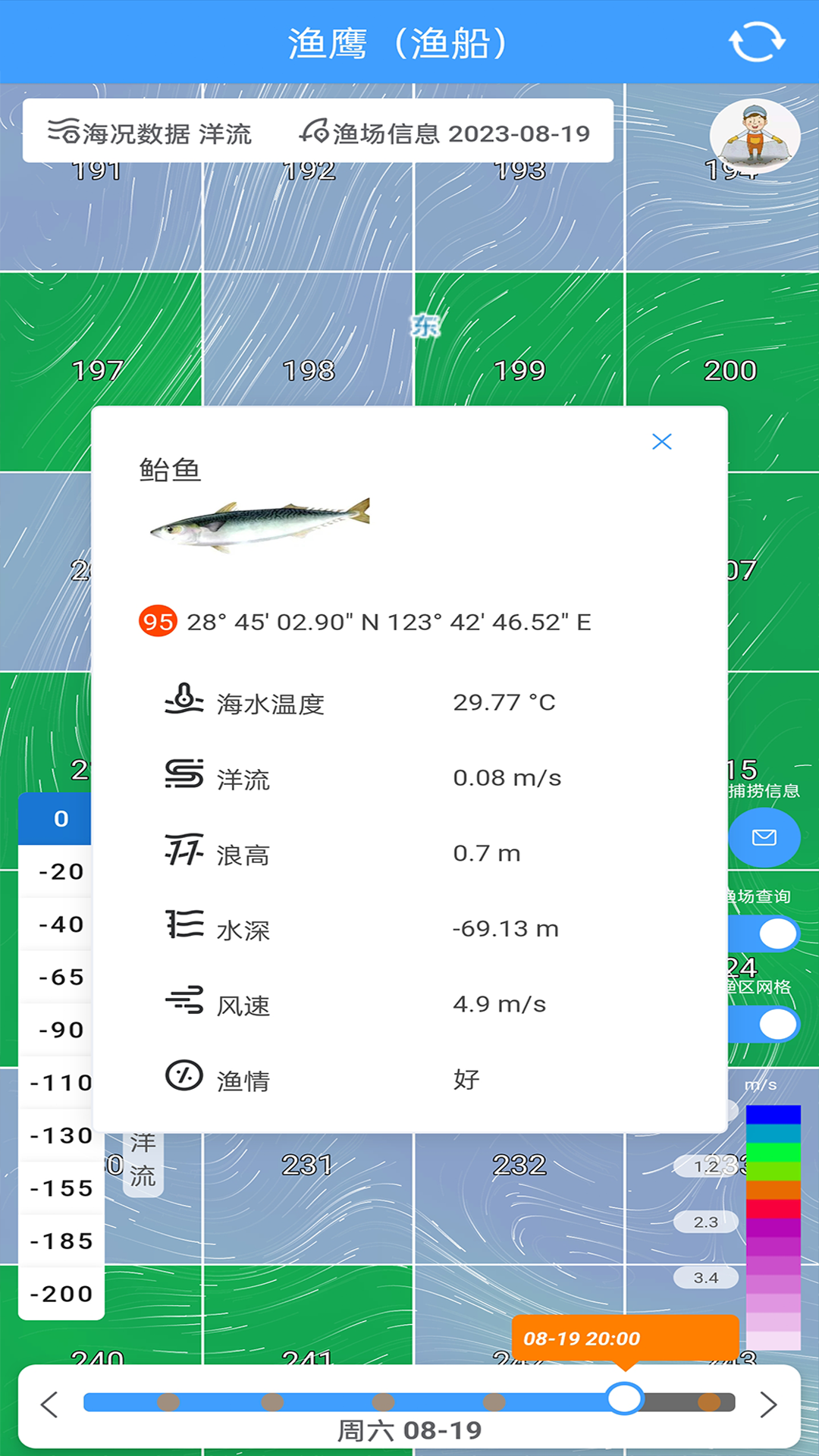
Task: Select depth level -65
Action: point(61,977)
